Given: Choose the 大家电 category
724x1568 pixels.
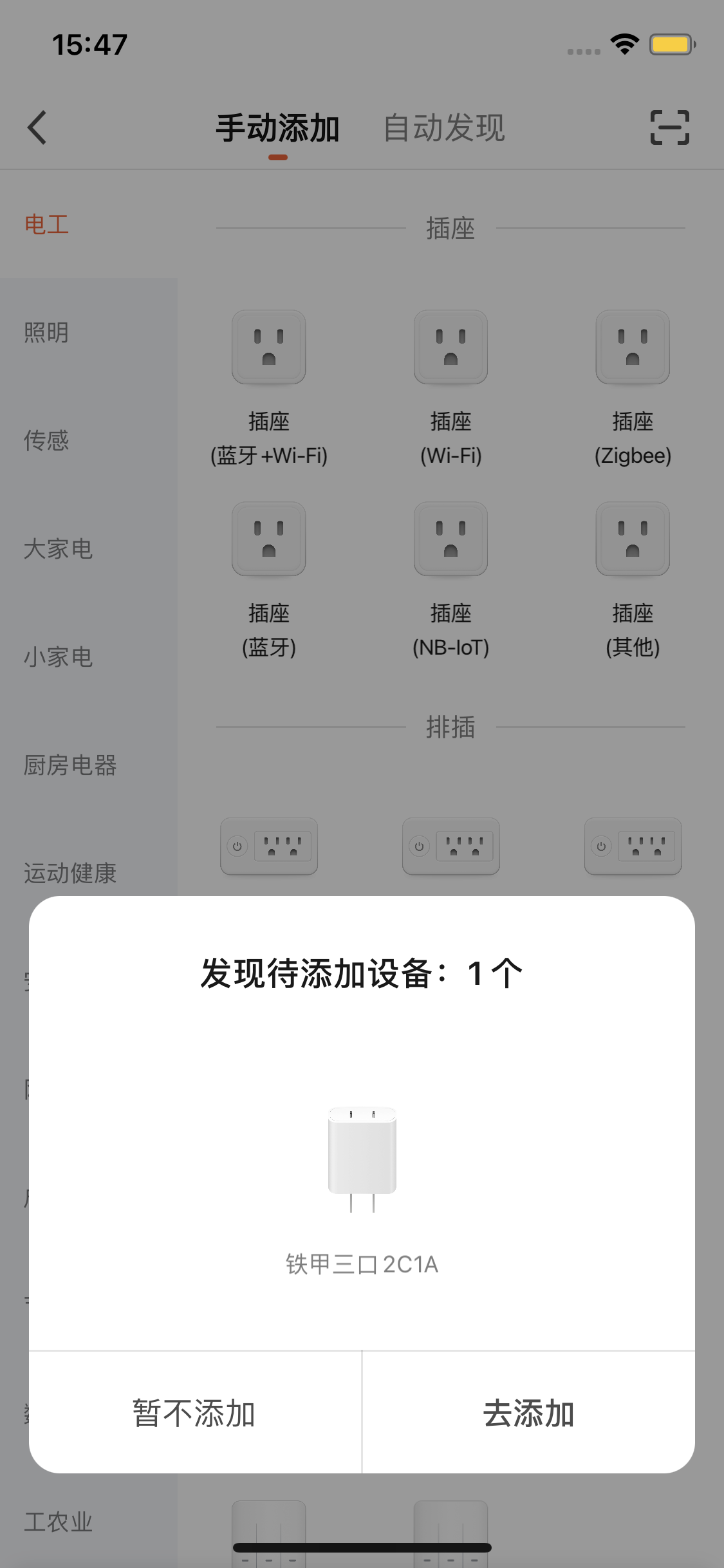Looking at the screenshot, I should (x=58, y=549).
